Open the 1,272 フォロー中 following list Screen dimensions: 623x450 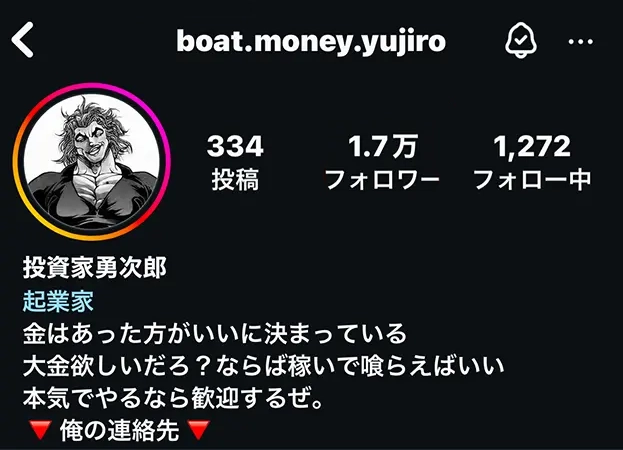pos(531,163)
